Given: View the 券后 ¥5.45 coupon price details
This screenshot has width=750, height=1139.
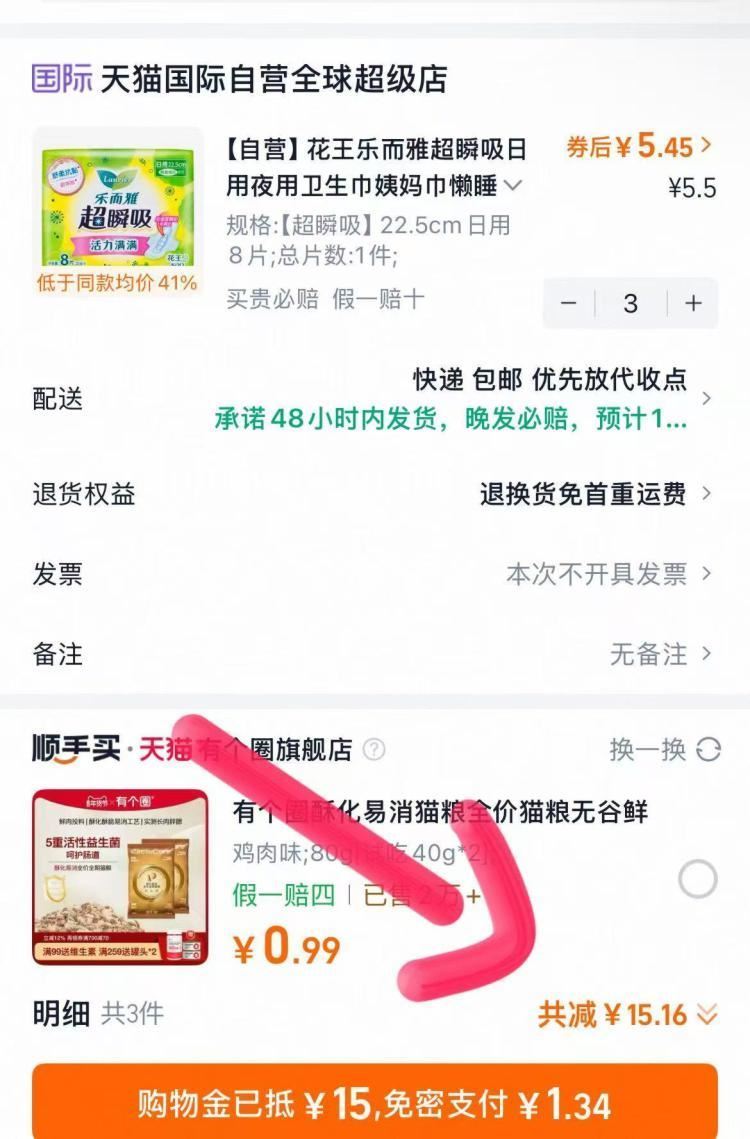Looking at the screenshot, I should 639,147.
